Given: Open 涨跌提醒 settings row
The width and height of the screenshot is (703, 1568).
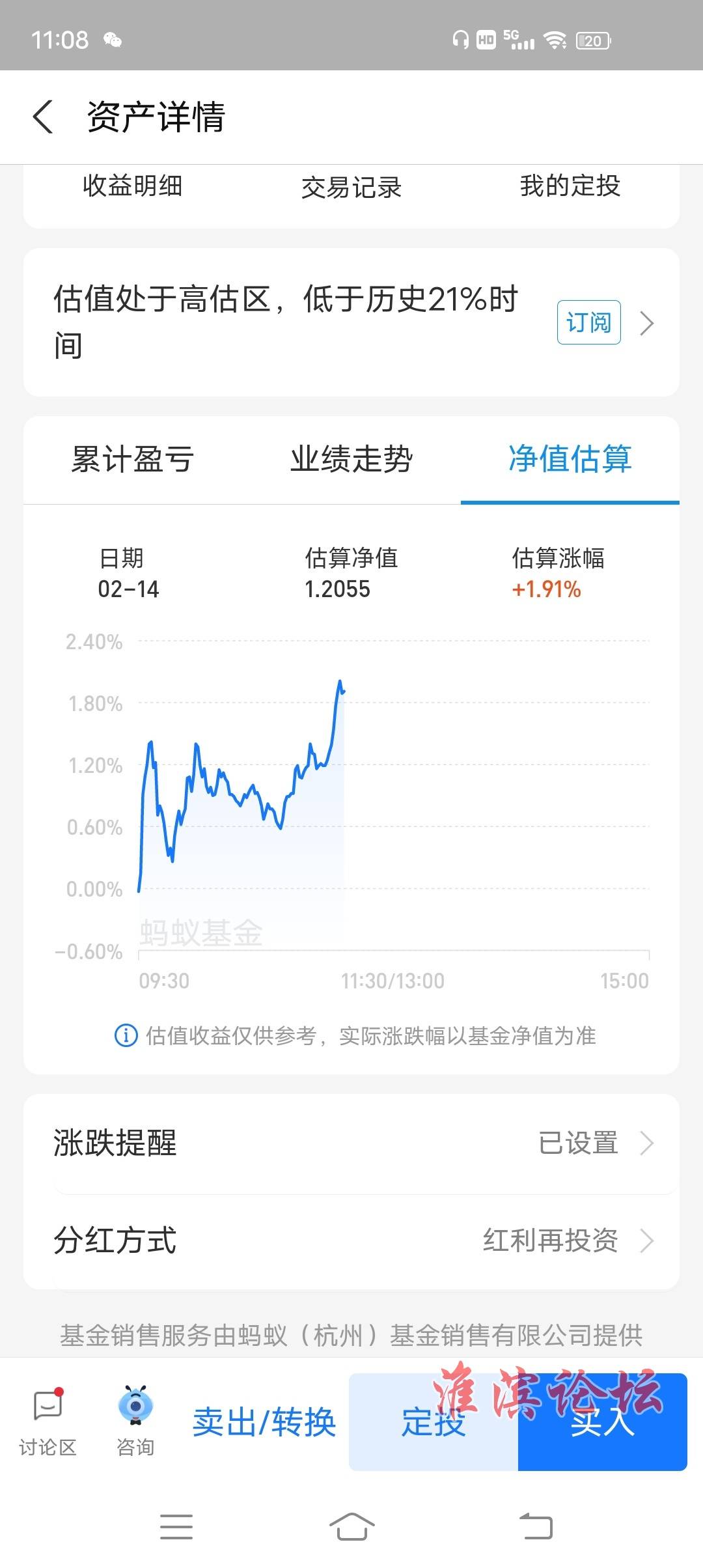Looking at the screenshot, I should click(351, 1143).
